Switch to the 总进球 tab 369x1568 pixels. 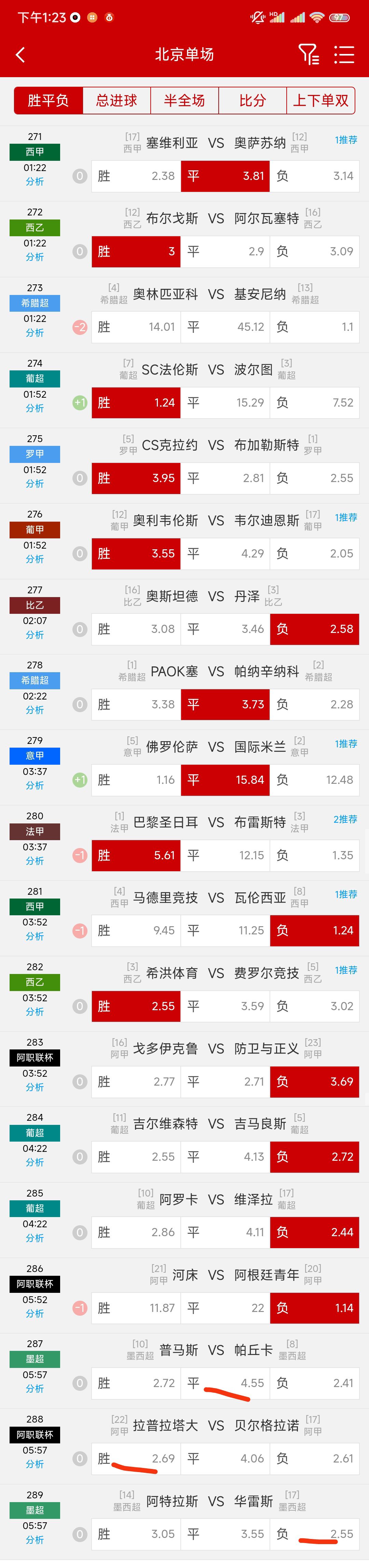point(116,100)
